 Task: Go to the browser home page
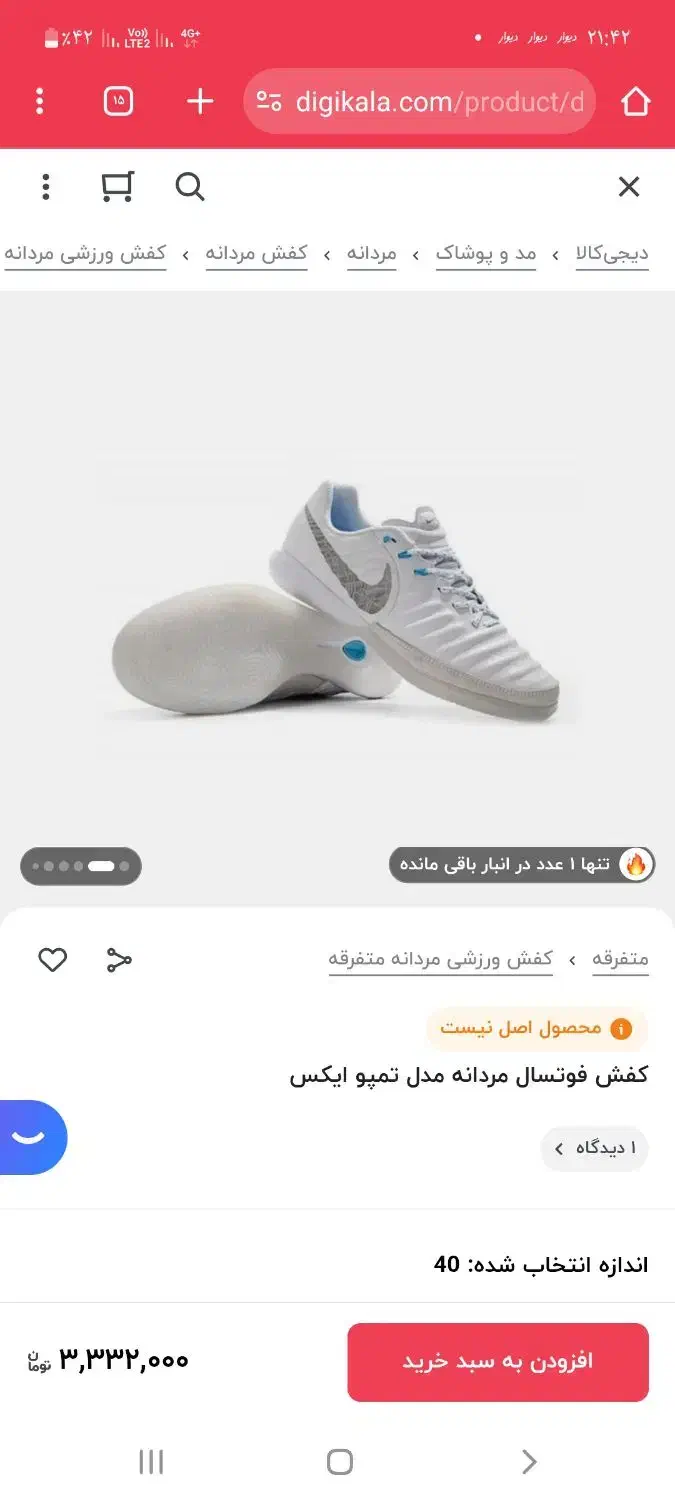pyautogui.click(x=636, y=102)
